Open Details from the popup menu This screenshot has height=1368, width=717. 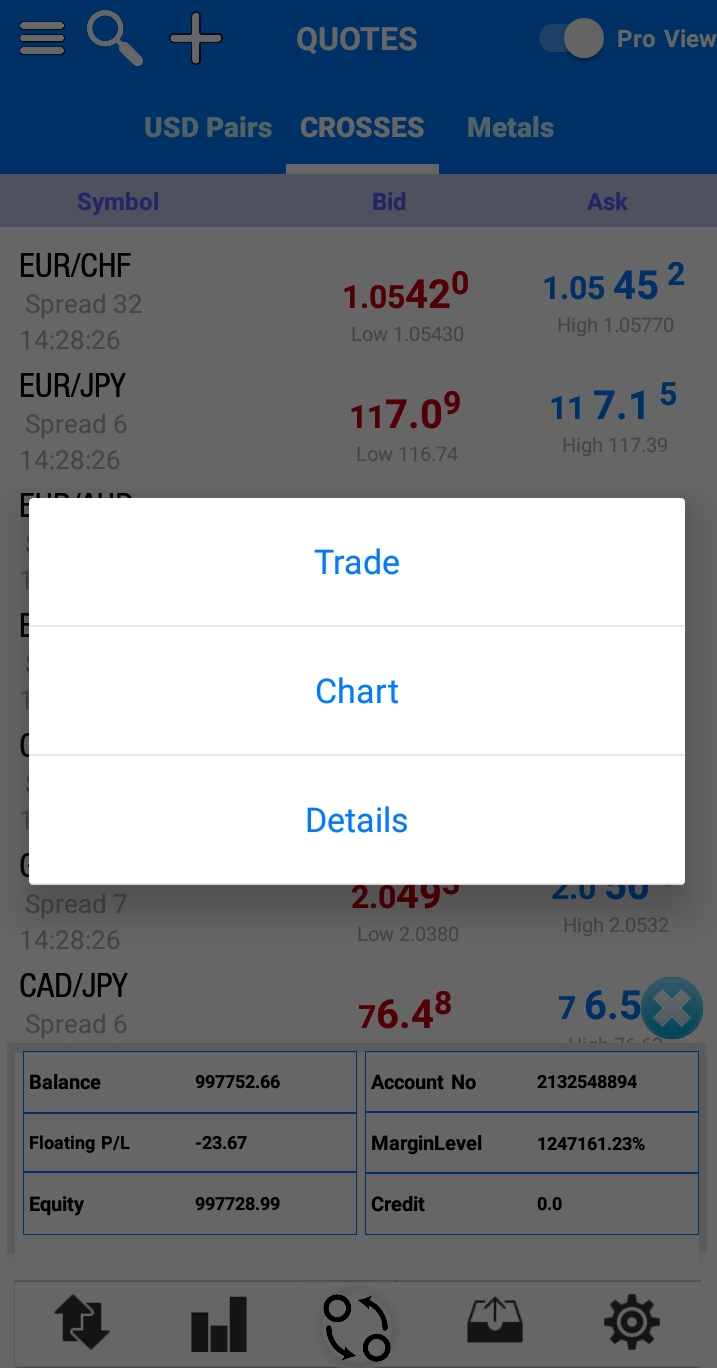[357, 820]
